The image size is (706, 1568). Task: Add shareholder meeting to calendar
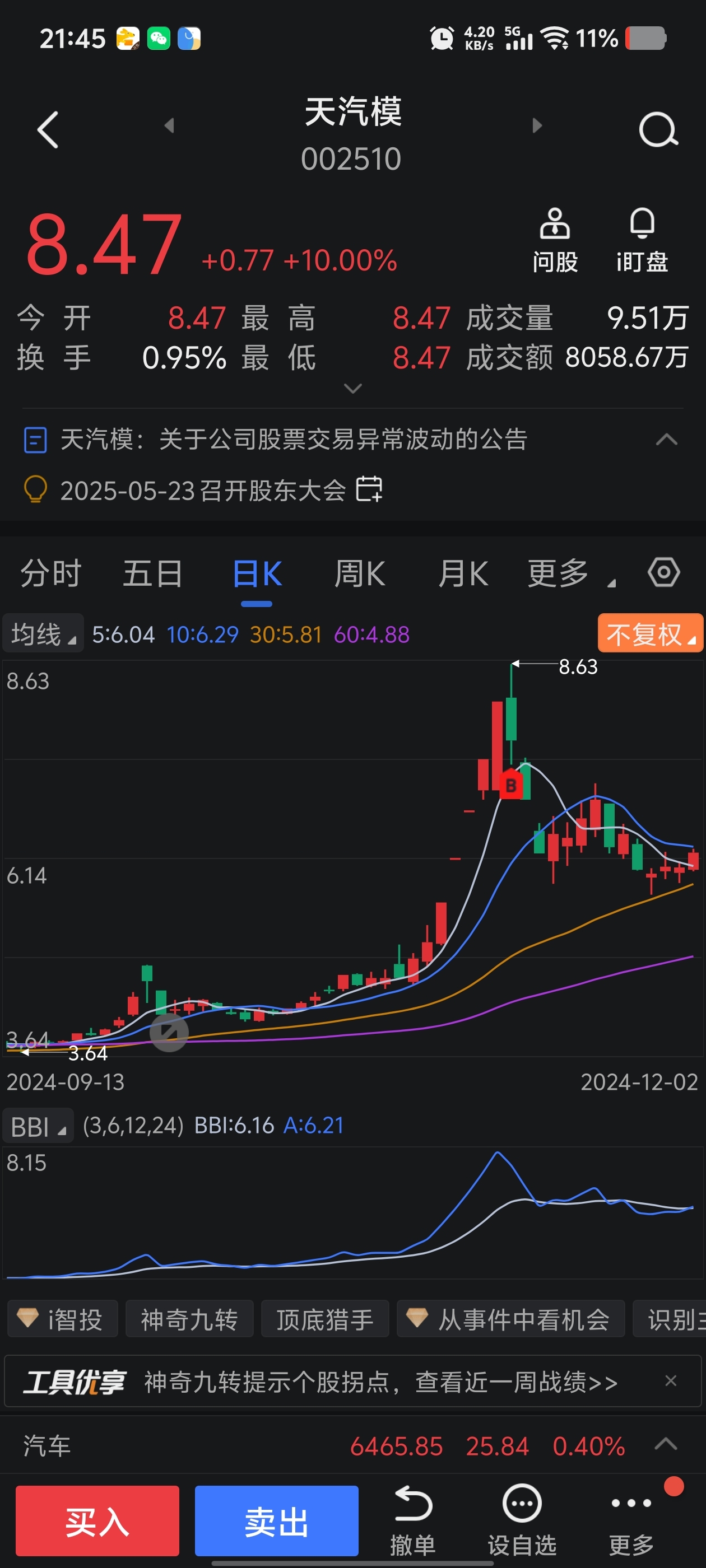369,489
